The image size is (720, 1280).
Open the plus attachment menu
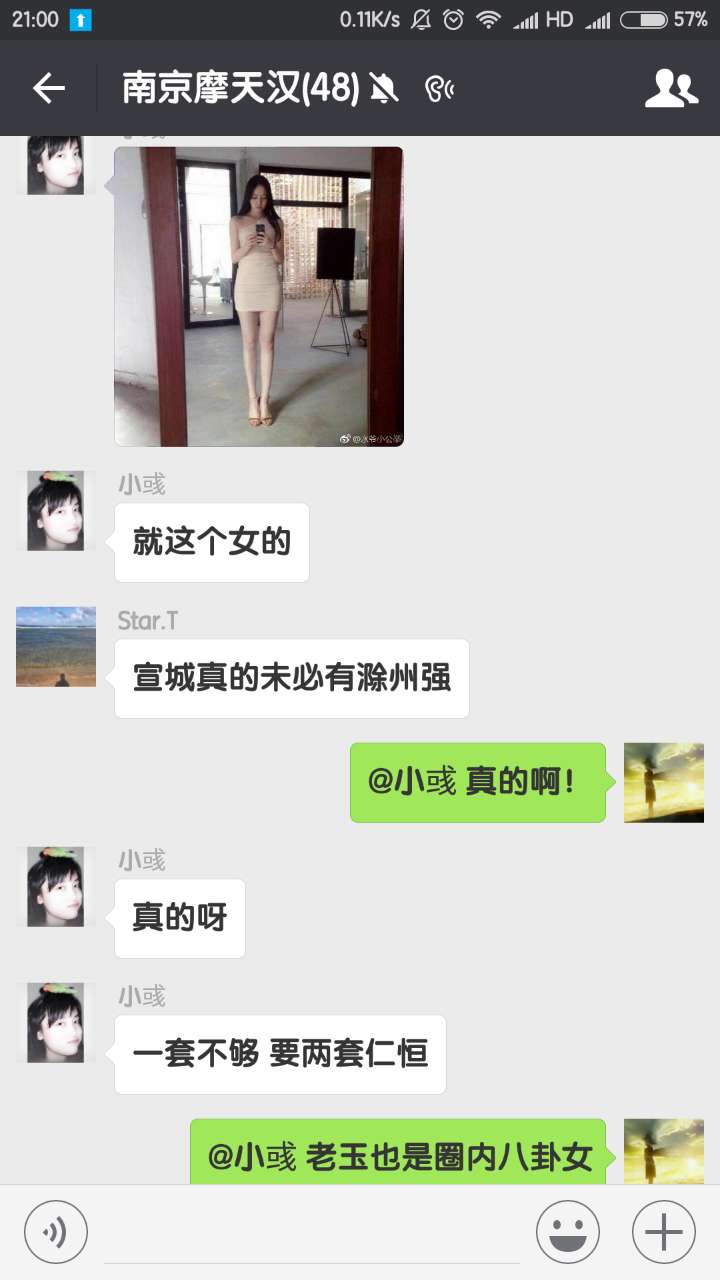click(664, 1232)
